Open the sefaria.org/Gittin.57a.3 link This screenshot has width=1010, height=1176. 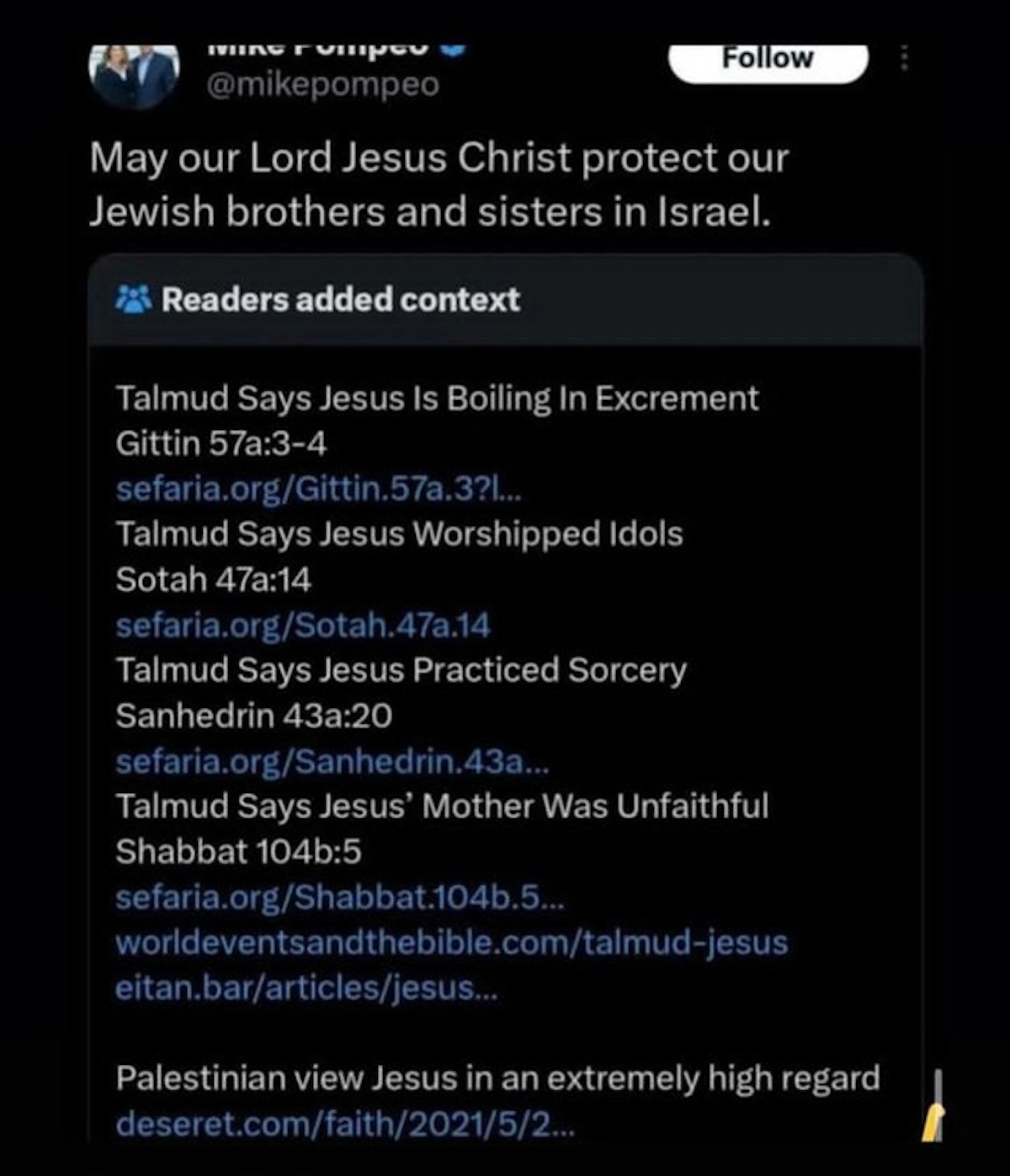318,488
